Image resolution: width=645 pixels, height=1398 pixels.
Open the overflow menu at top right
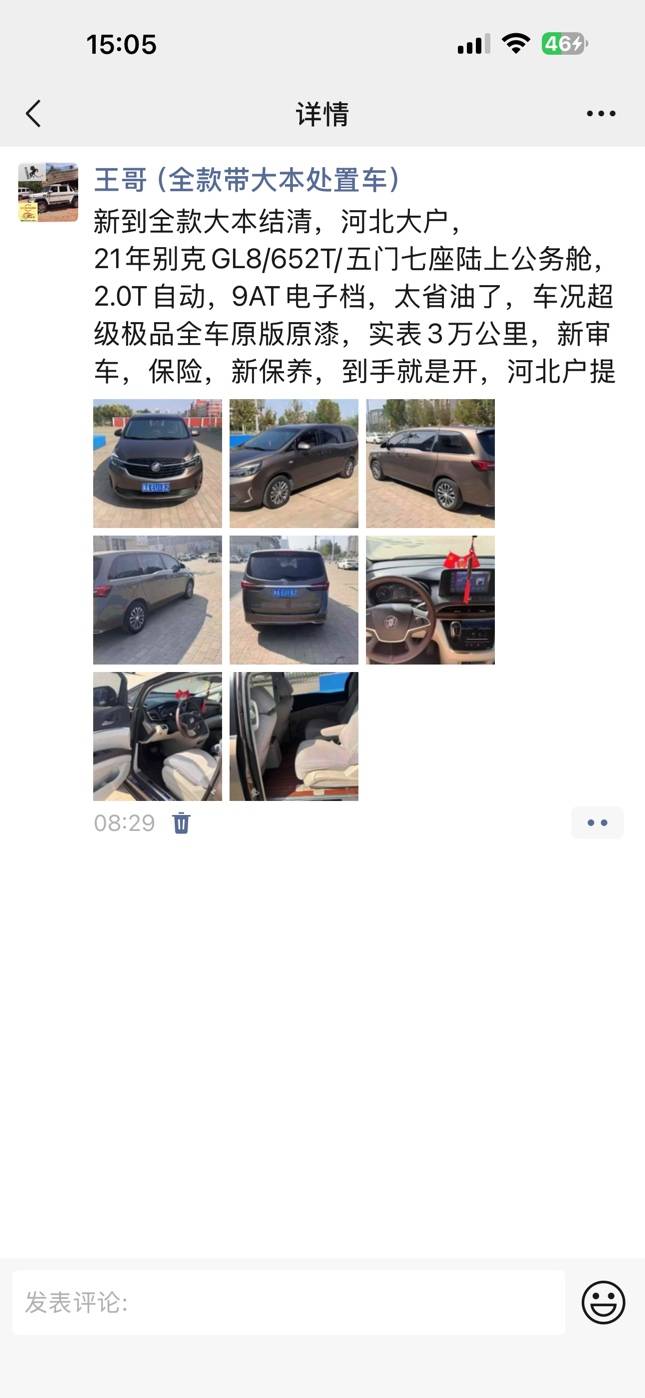point(600,113)
